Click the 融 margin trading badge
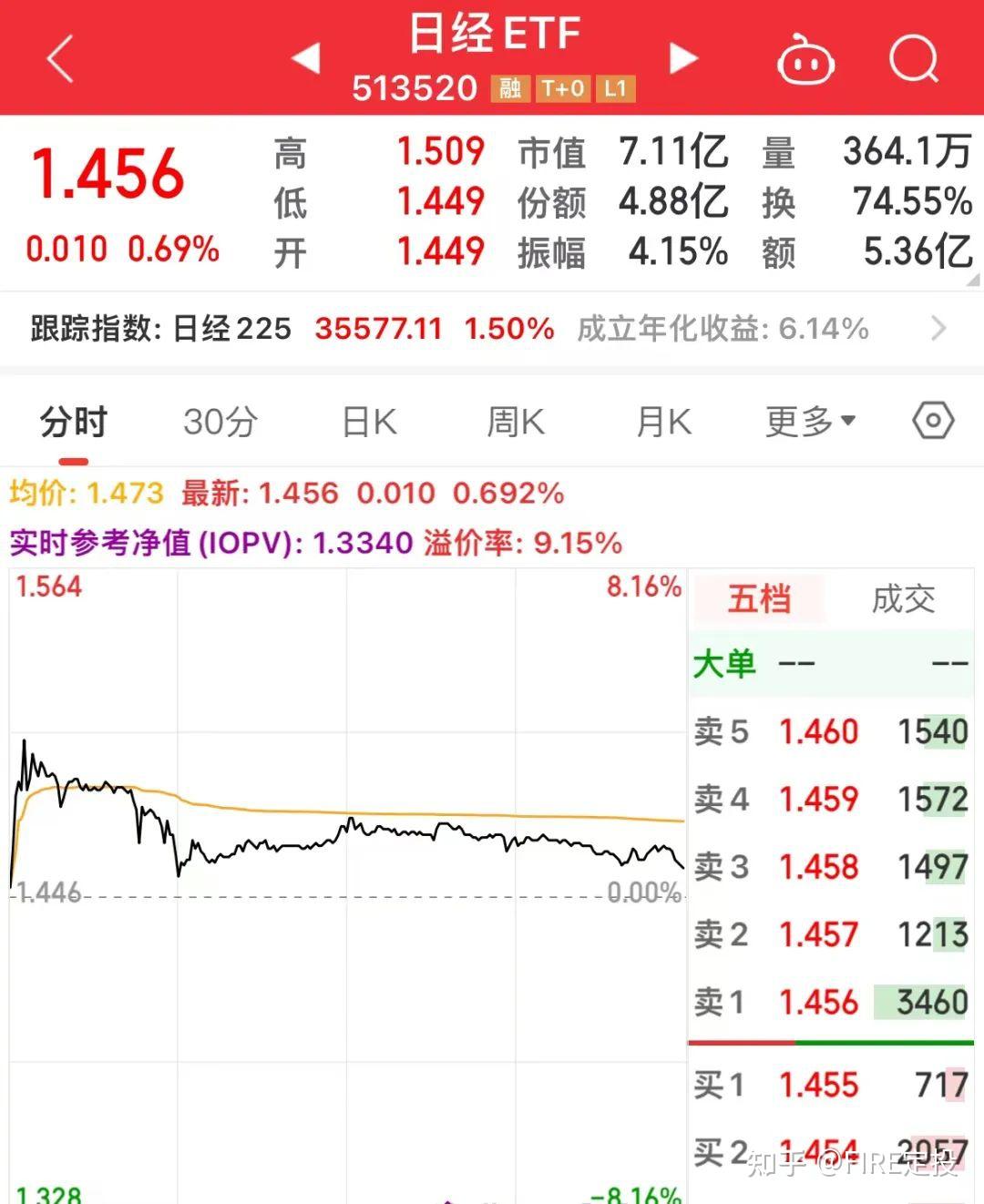984x1204 pixels. click(x=510, y=88)
